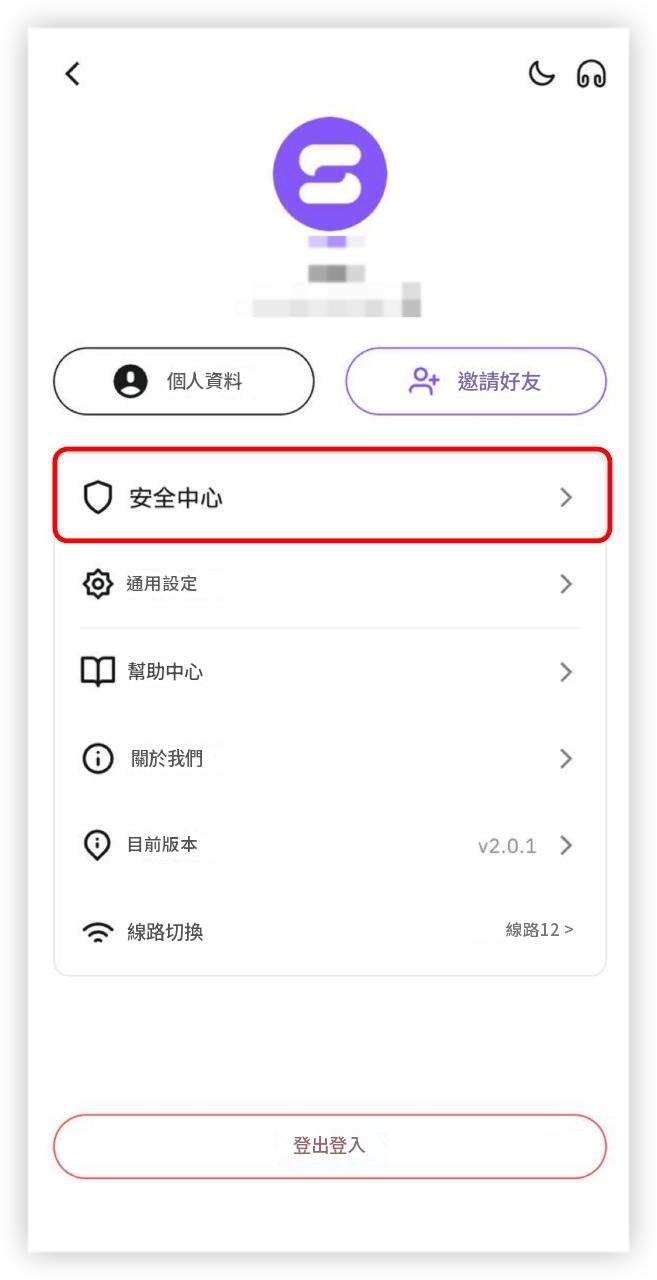
Task: Go back with the top-left arrow
Action: 71,73
